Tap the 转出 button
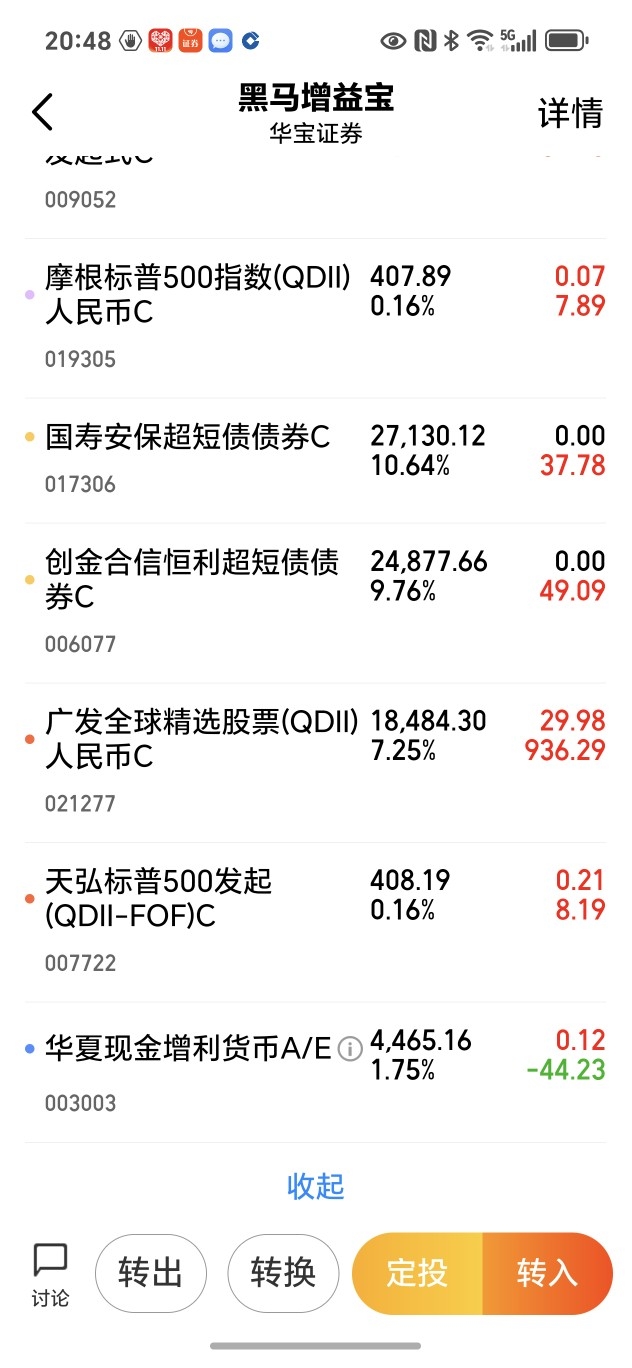 pyautogui.click(x=151, y=1273)
